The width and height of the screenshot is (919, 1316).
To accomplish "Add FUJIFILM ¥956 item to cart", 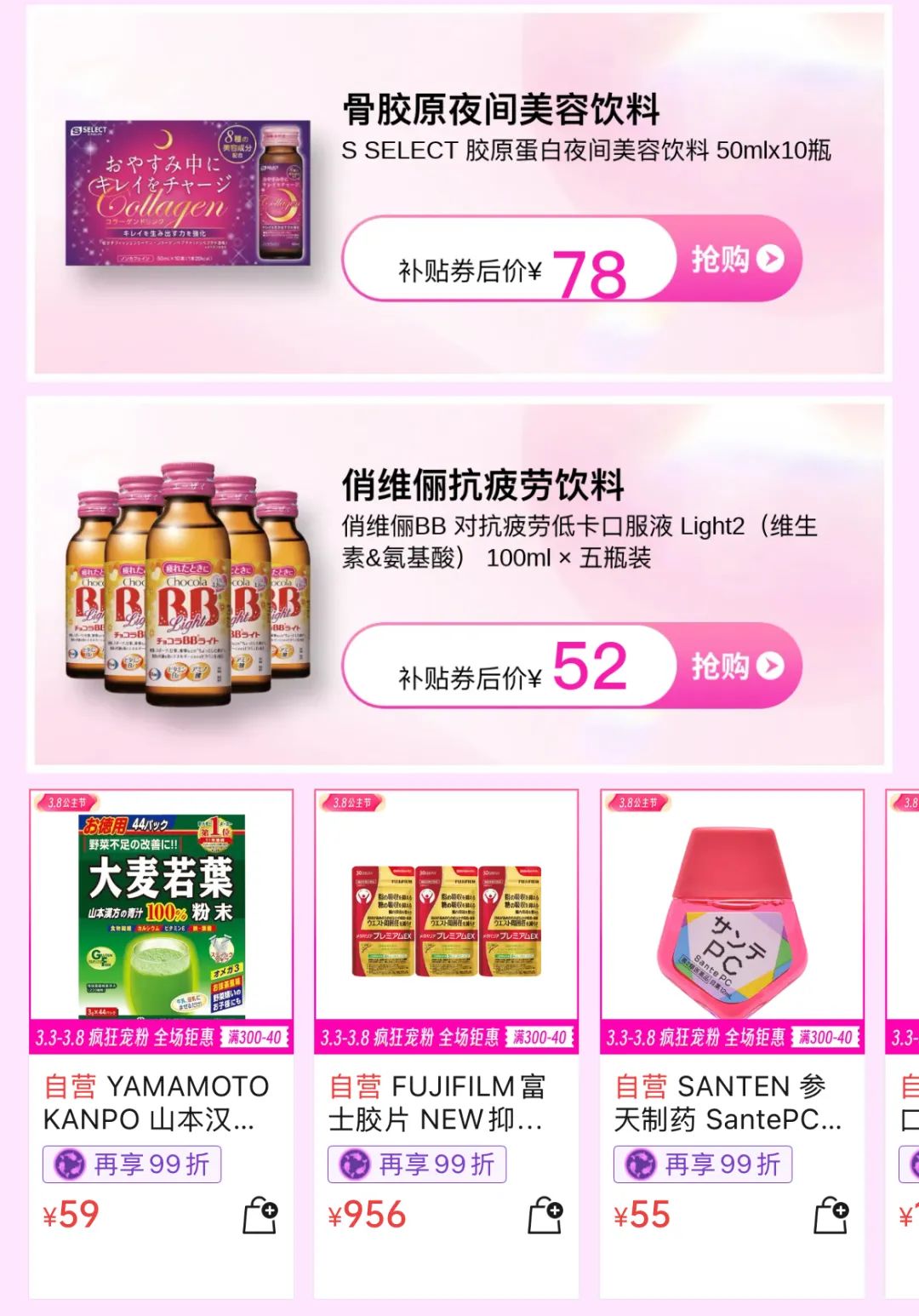I will pyautogui.click(x=545, y=1215).
